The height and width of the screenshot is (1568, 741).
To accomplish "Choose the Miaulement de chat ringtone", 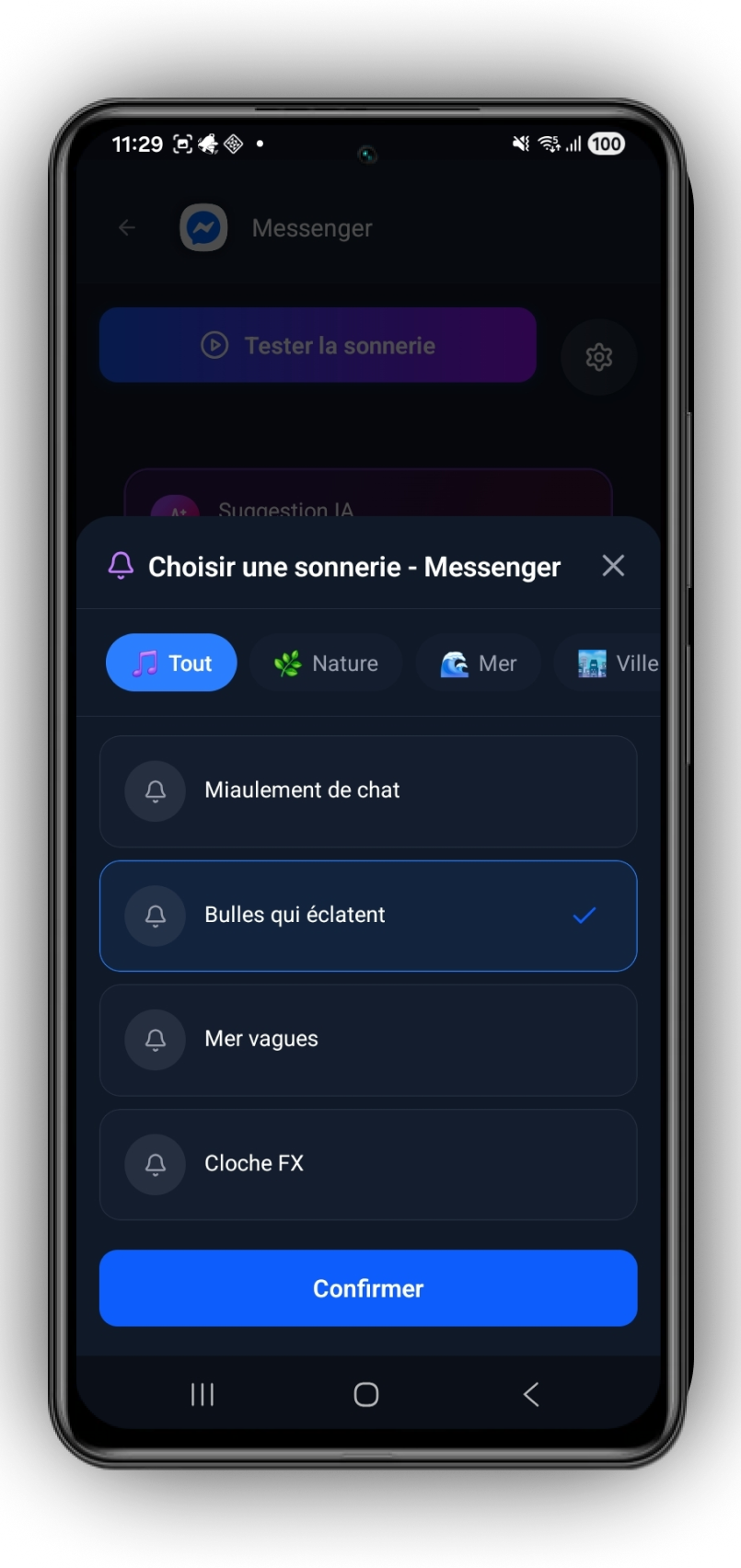I will click(368, 790).
